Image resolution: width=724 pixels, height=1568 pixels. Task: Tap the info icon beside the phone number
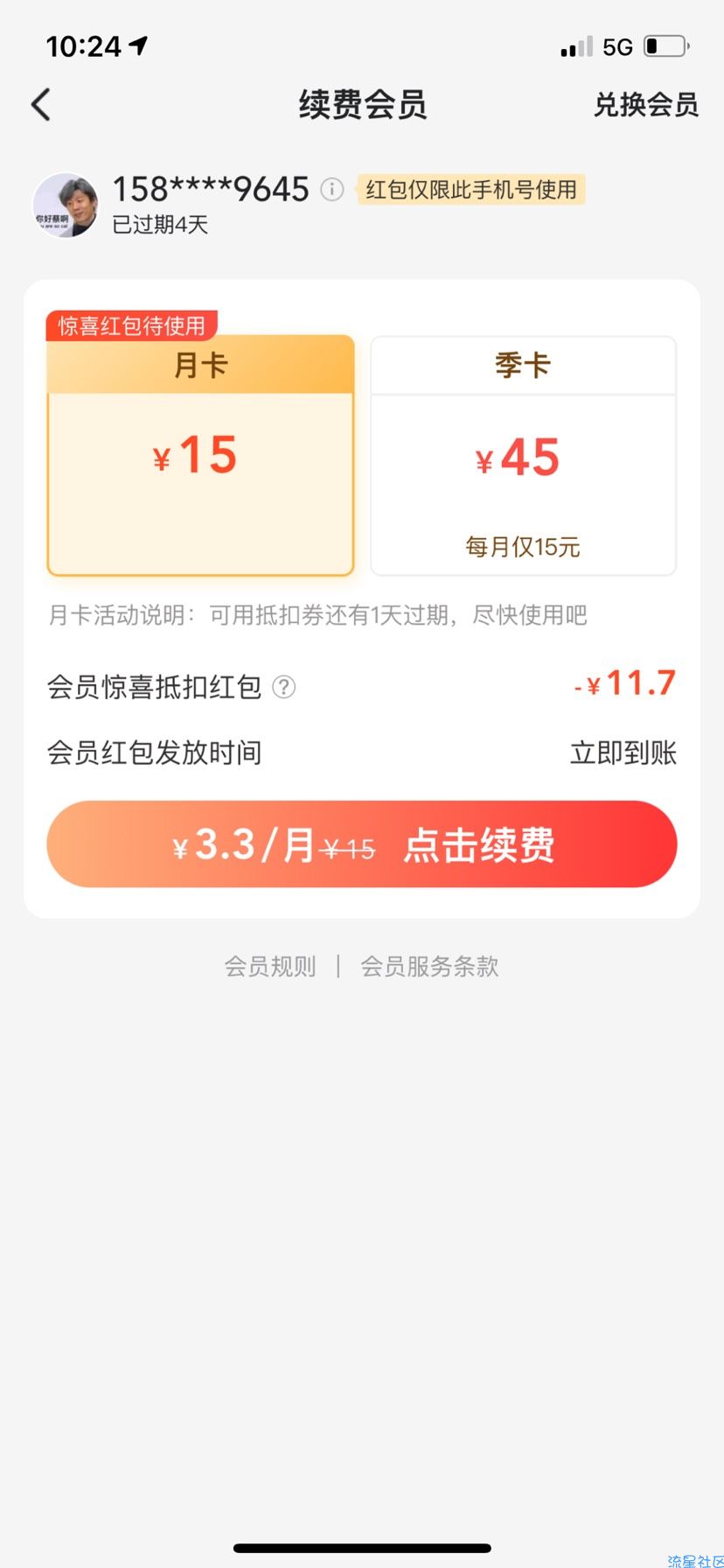click(332, 189)
